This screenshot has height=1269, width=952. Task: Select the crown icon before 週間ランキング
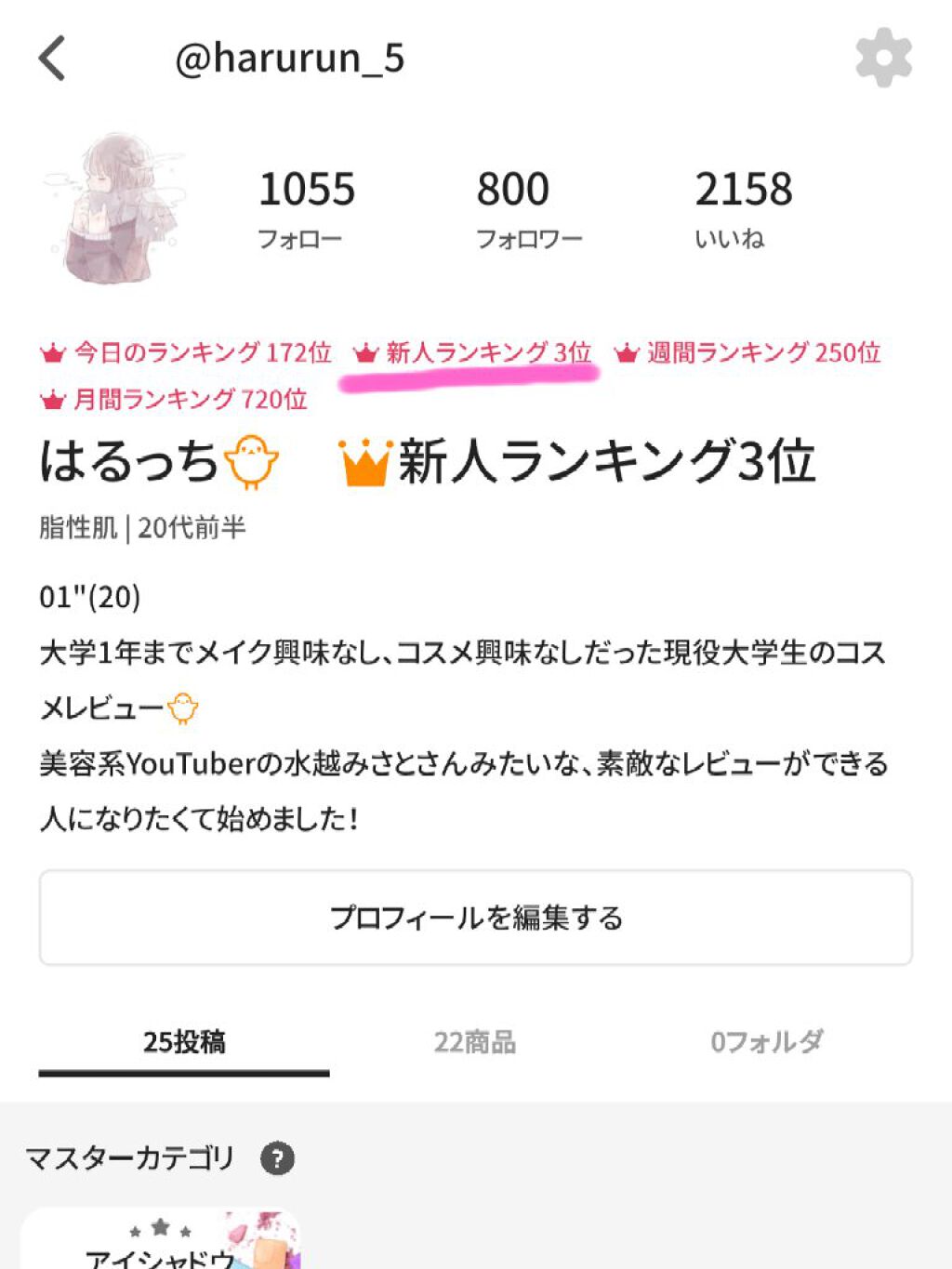(x=628, y=353)
